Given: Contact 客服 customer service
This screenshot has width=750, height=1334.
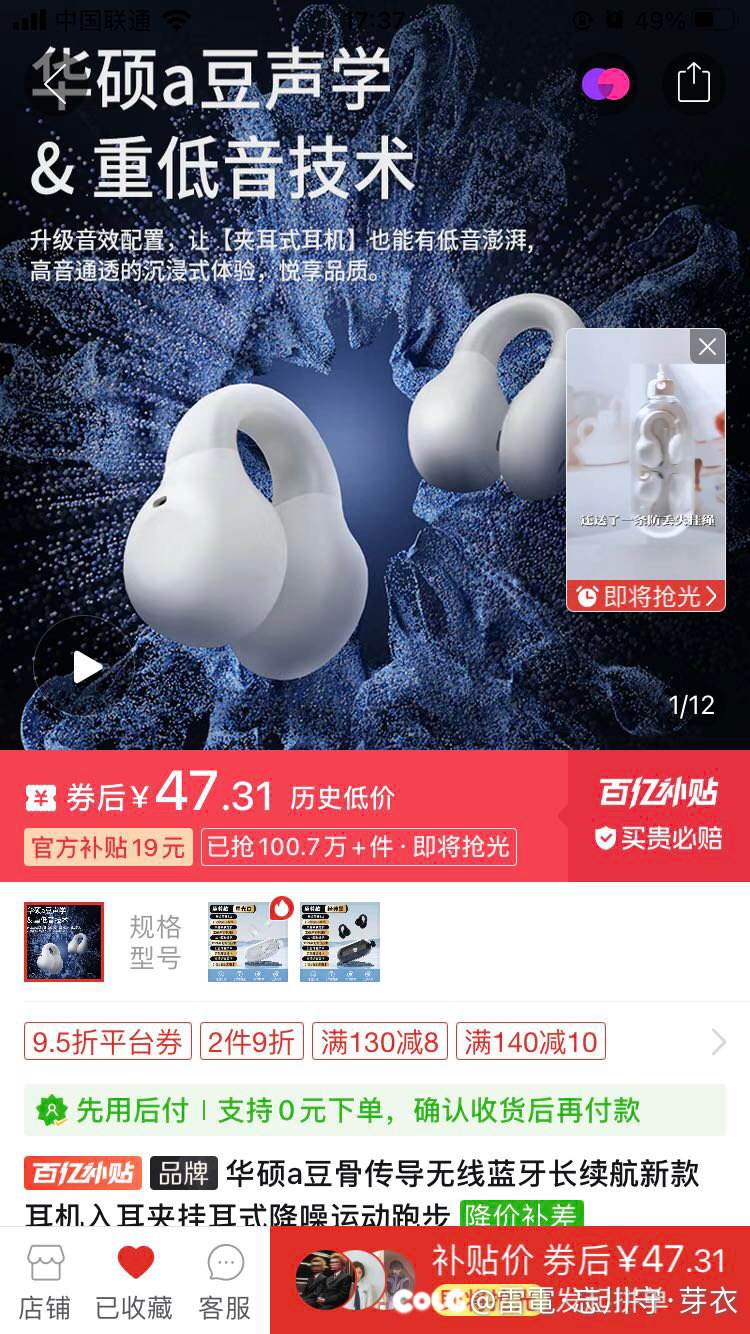Looking at the screenshot, I should [226, 1281].
